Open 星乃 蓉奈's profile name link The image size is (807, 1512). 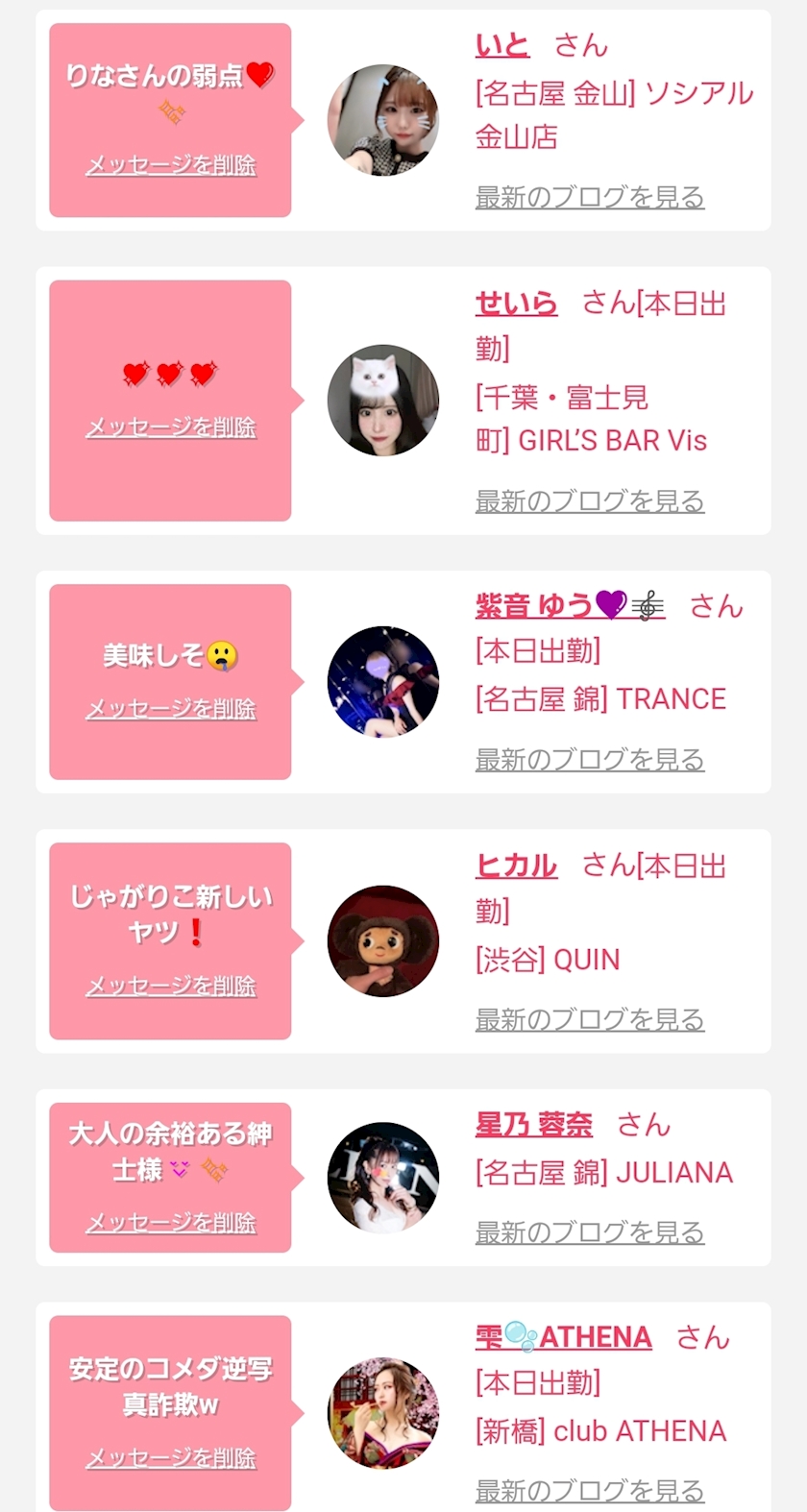tap(533, 1124)
